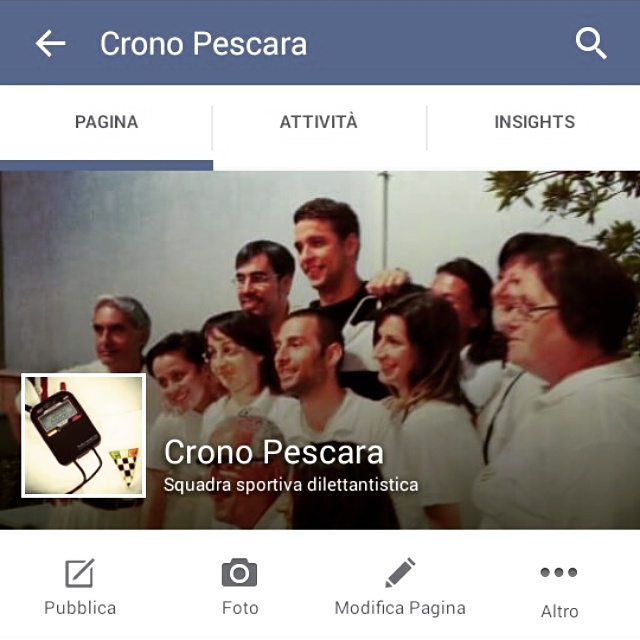
Task: Select the Pagina tab
Action: point(106,123)
